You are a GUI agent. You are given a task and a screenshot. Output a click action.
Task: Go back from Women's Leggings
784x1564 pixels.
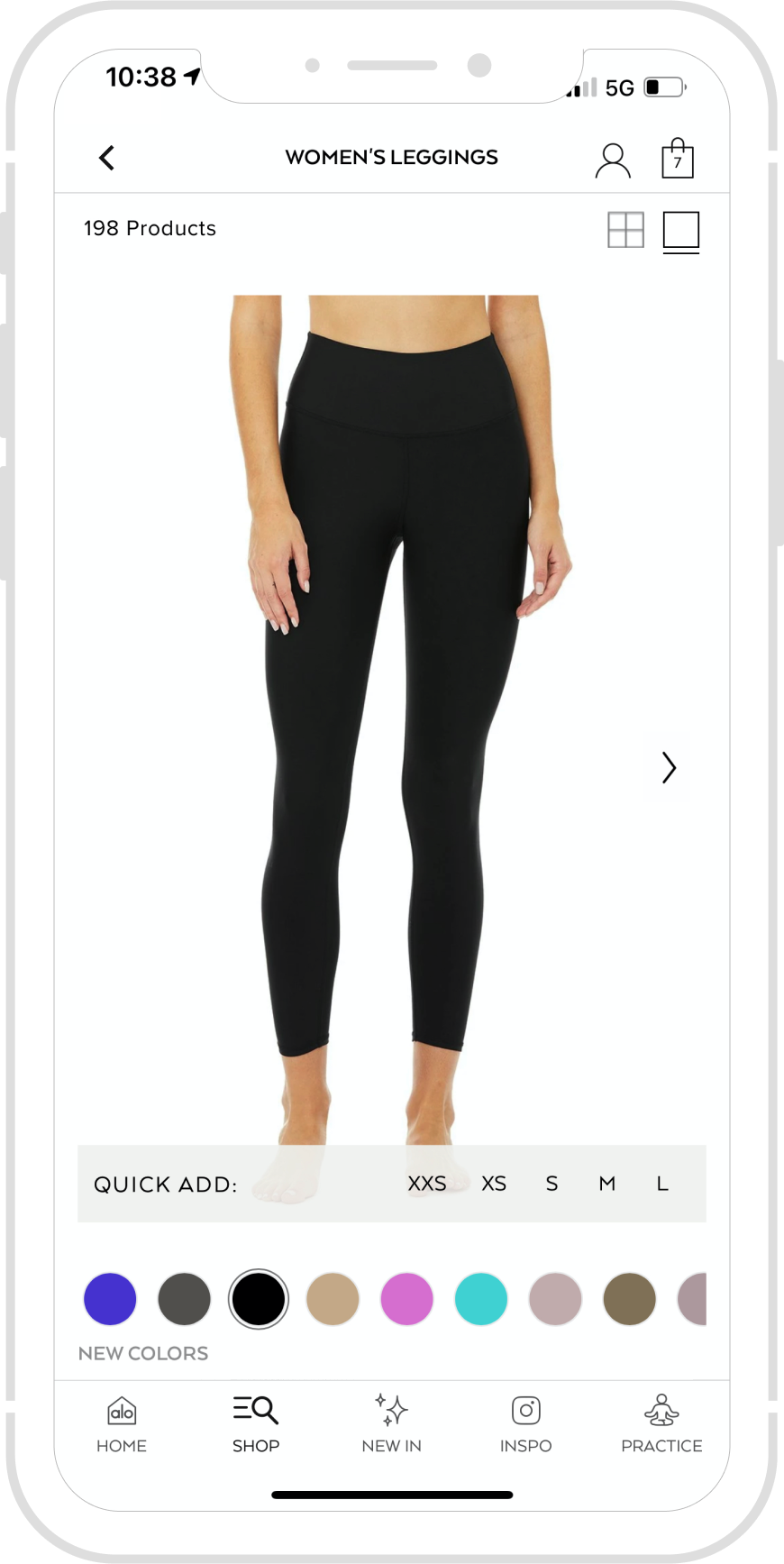[x=106, y=158]
